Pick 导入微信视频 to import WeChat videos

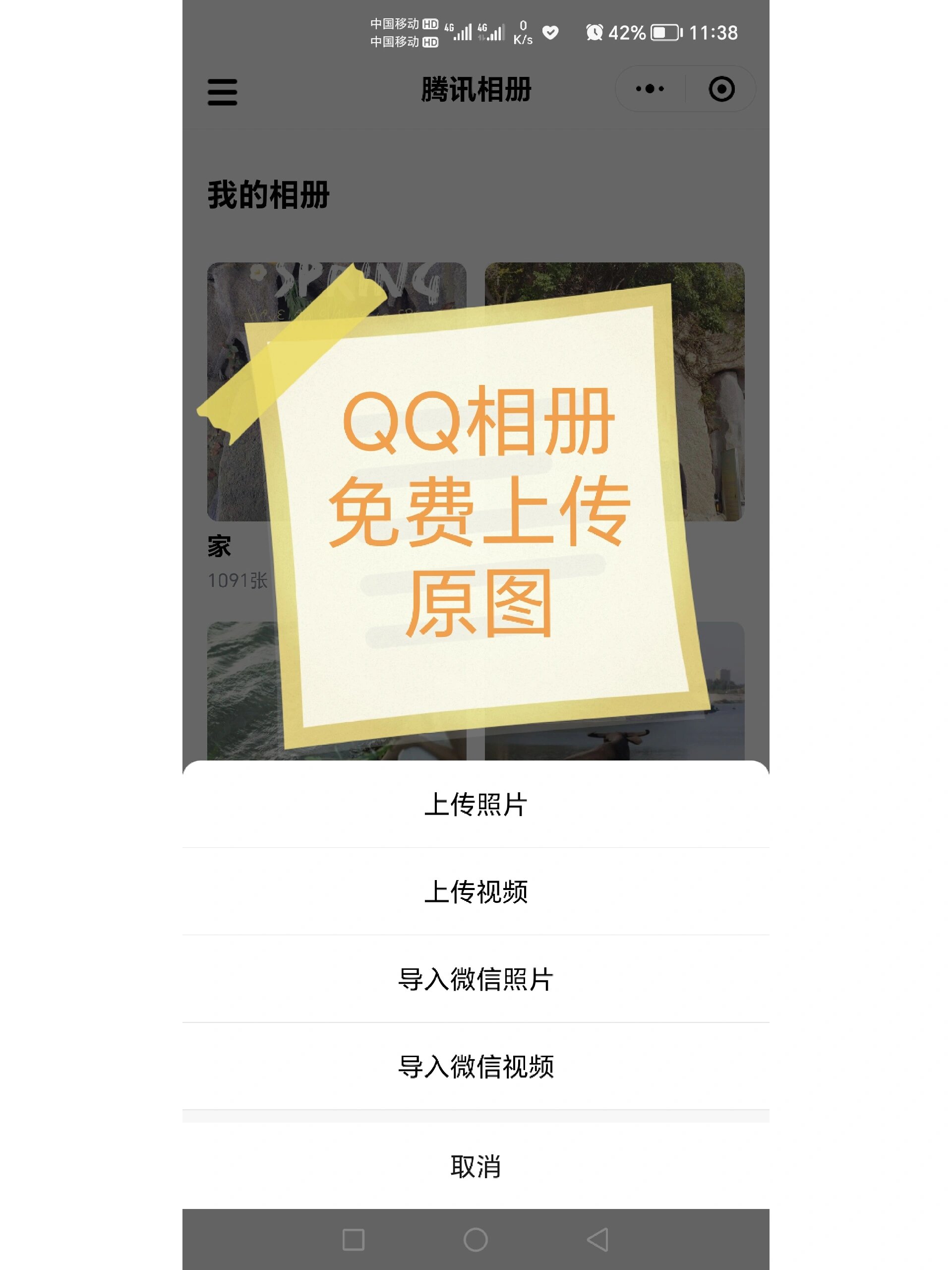pos(476,1067)
